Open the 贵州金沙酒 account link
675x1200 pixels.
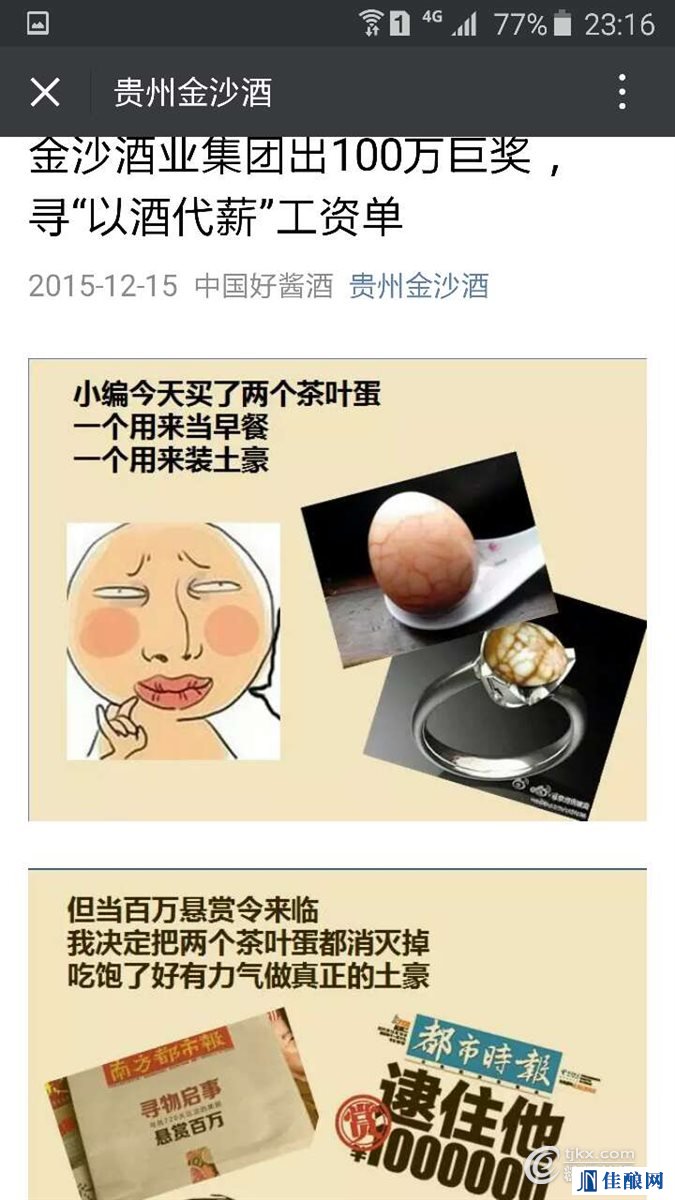(418, 286)
